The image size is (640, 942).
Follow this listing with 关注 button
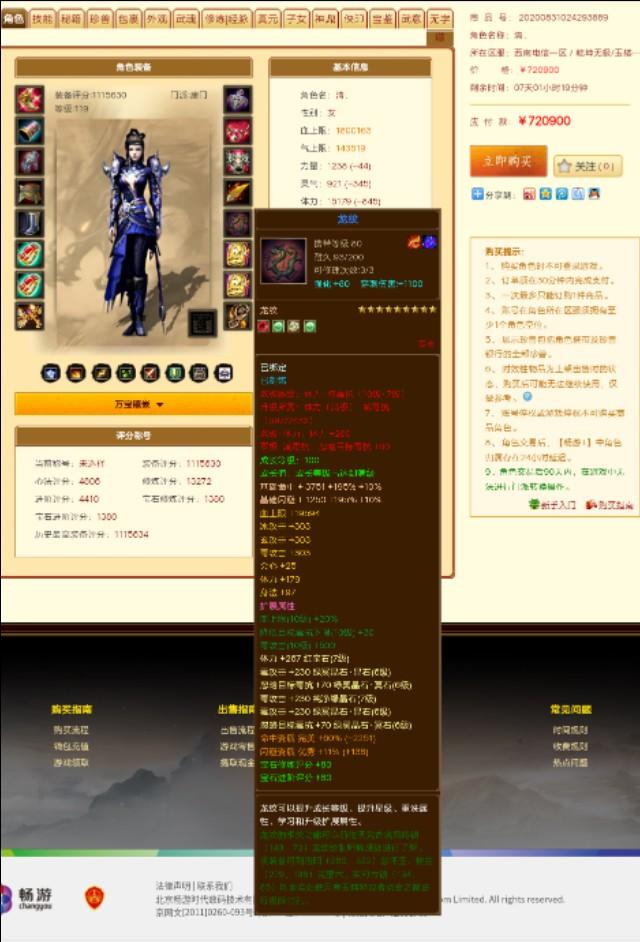pyautogui.click(x=587, y=166)
